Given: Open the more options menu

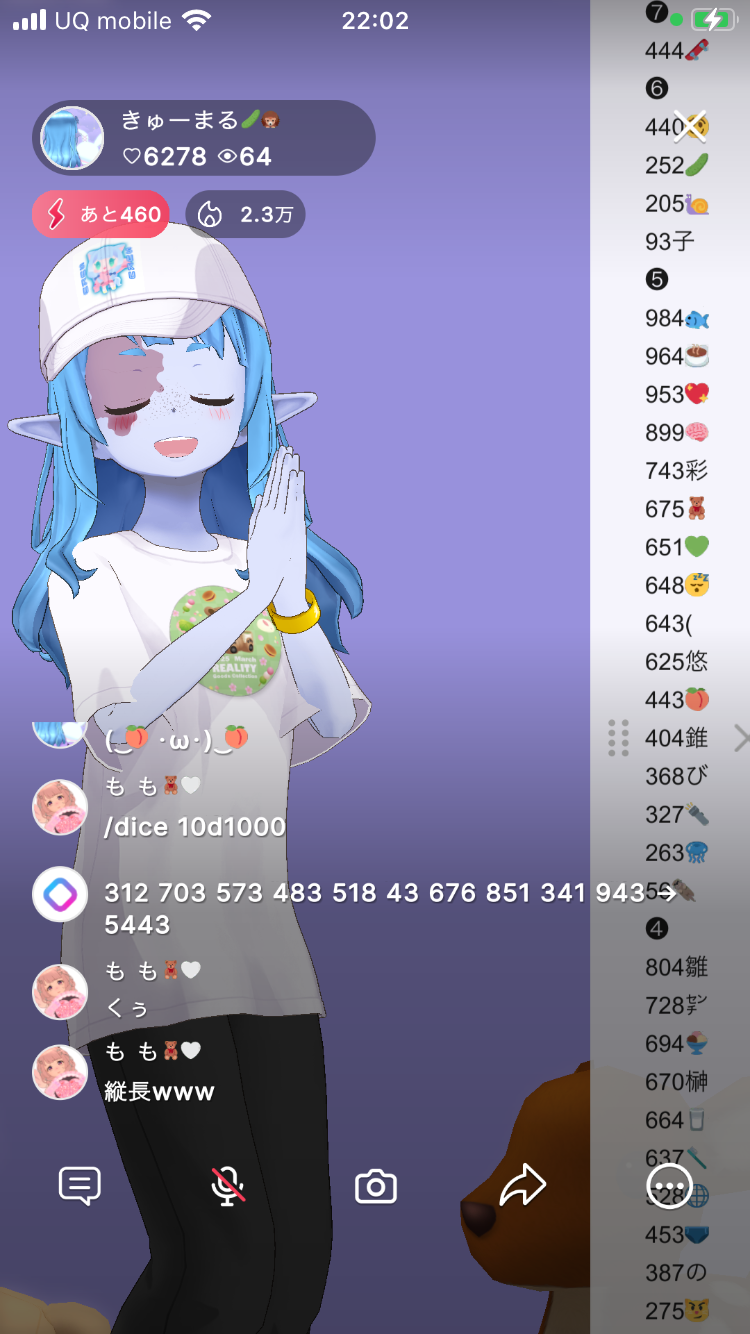Looking at the screenshot, I should pos(668,1188).
